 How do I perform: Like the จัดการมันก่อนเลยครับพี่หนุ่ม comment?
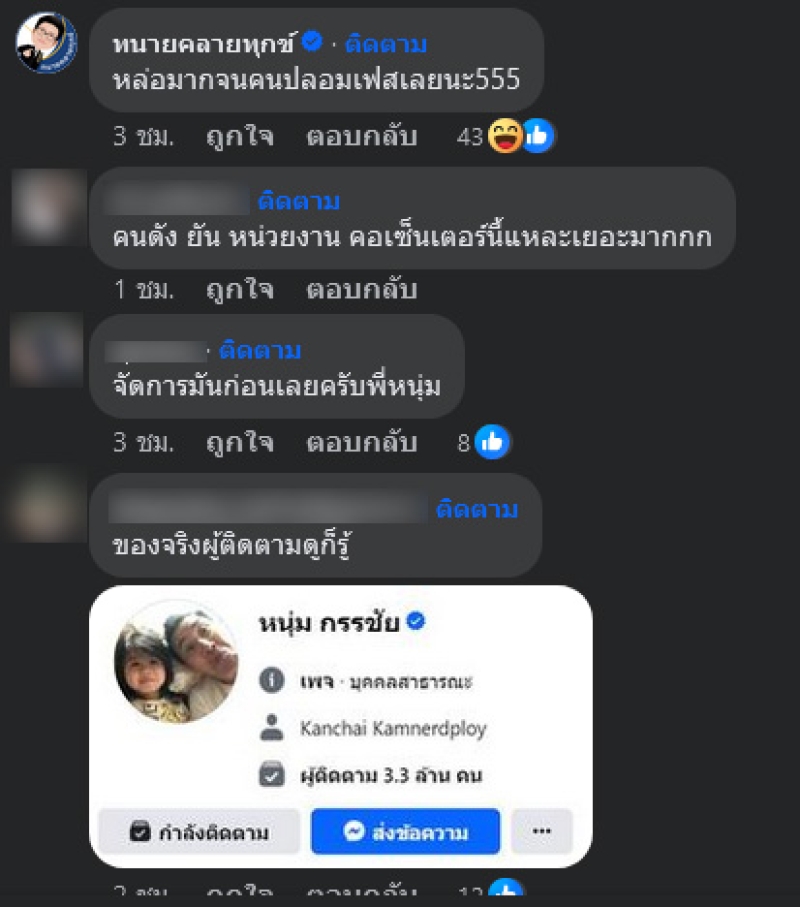[x=239, y=443]
